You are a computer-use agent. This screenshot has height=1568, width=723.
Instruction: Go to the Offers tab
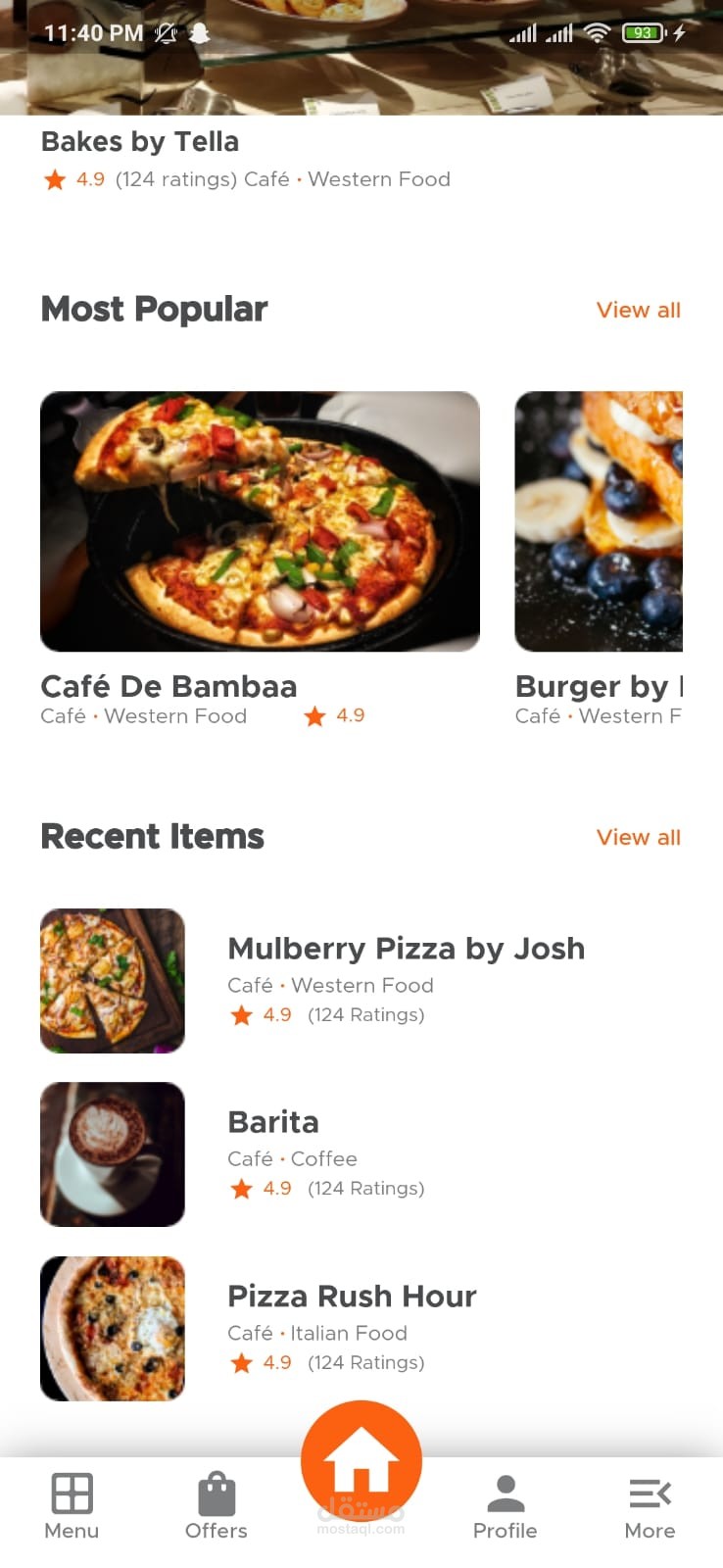(x=217, y=1506)
